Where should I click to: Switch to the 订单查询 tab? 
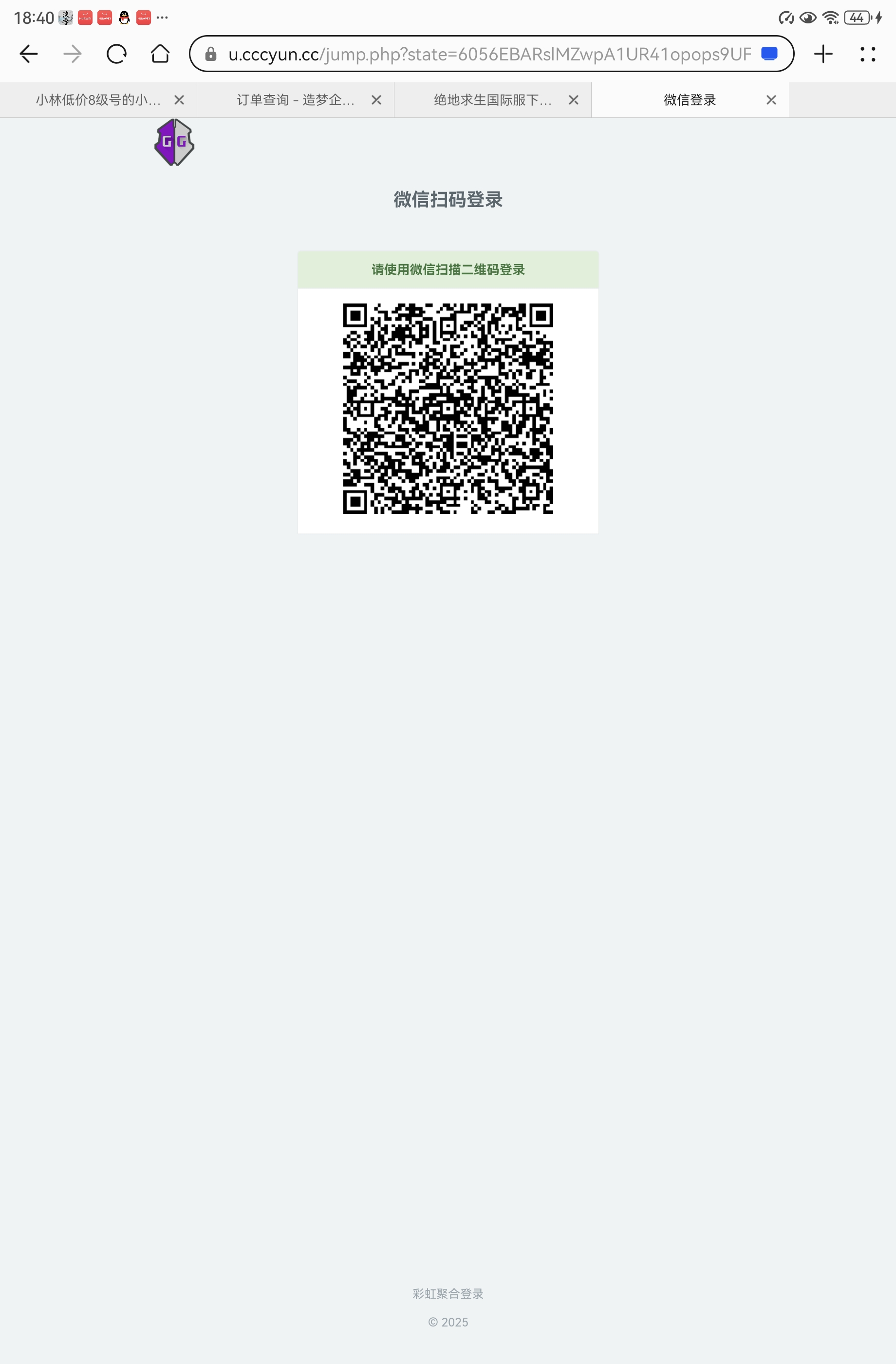295,100
